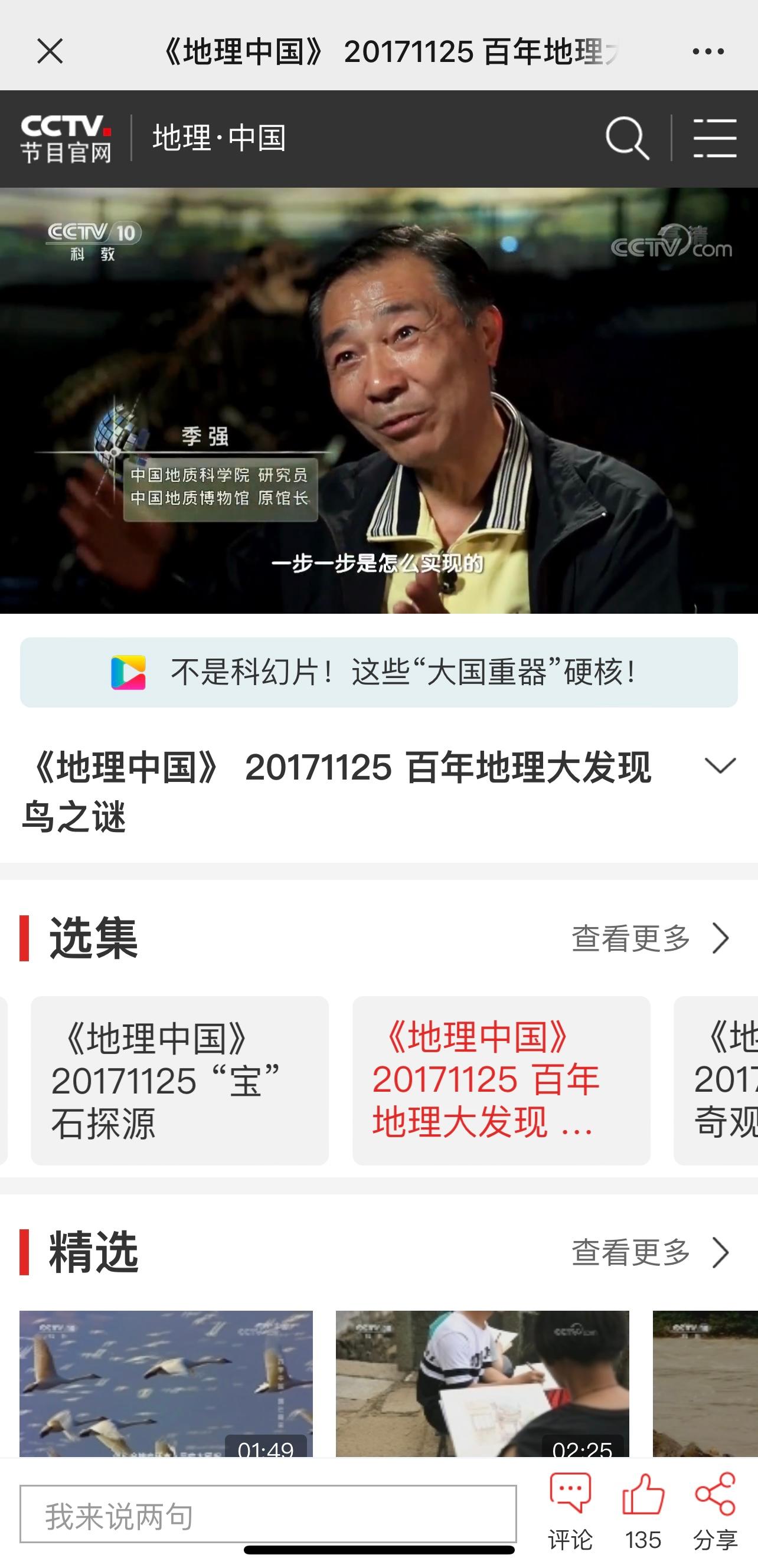View more clips in 精选
The height and width of the screenshot is (1568, 758).
click(650, 1253)
